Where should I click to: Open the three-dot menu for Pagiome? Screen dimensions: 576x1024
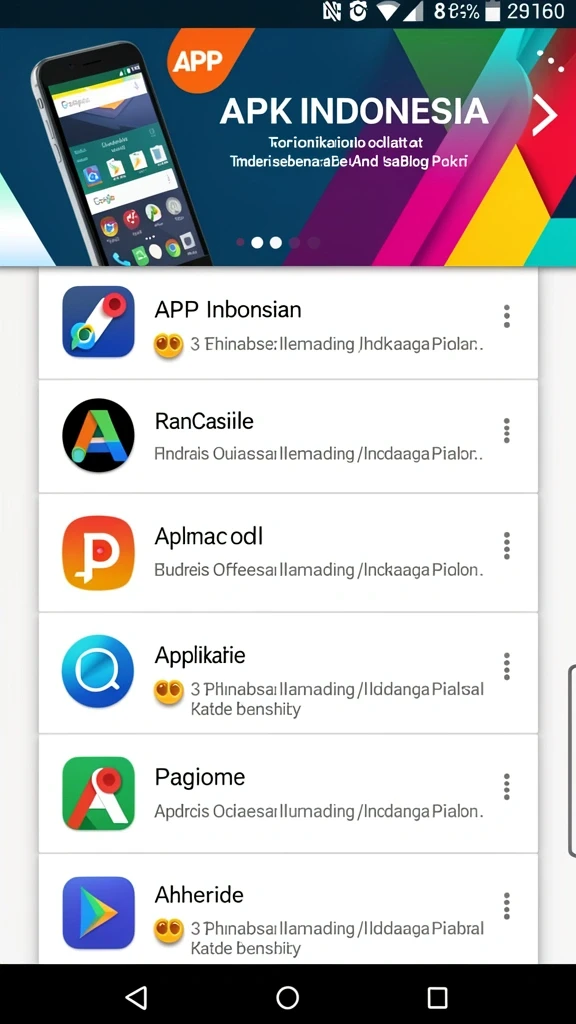(x=507, y=786)
